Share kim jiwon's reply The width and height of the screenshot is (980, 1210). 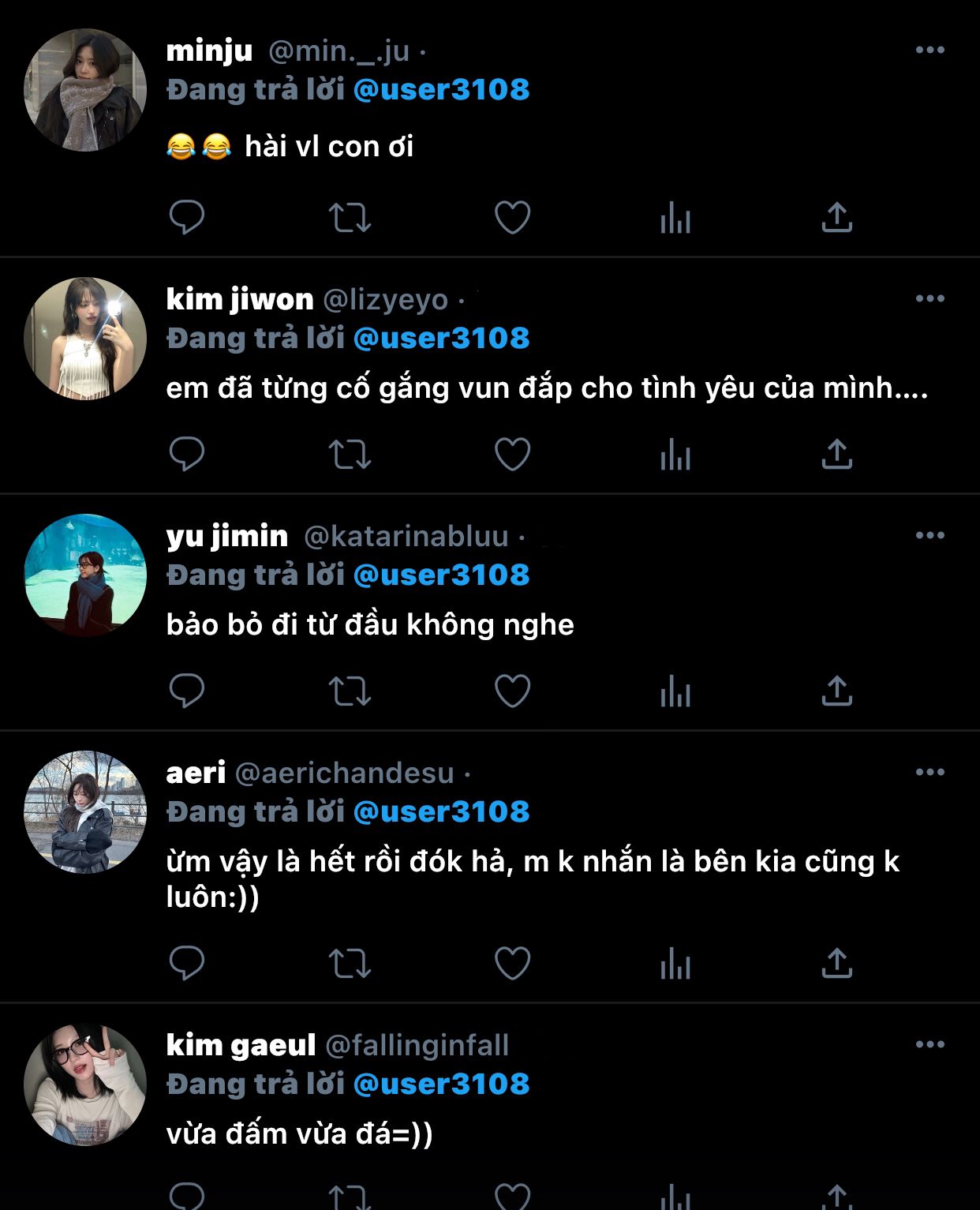[836, 455]
